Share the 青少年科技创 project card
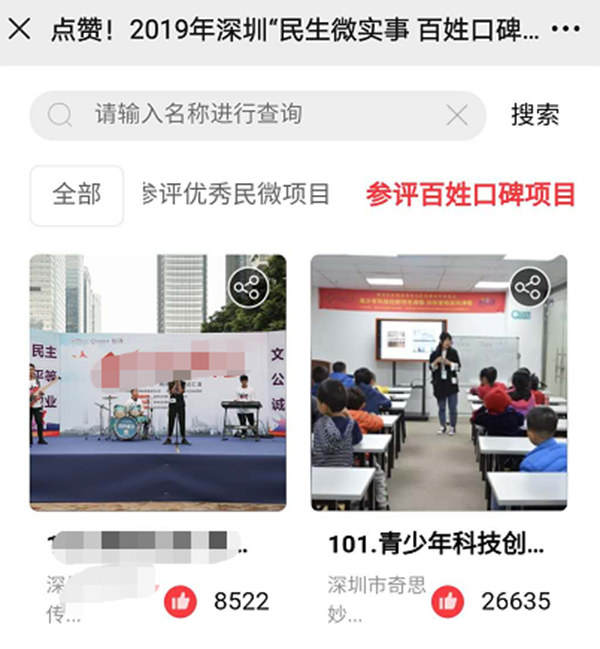This screenshot has width=600, height=649. pyautogui.click(x=530, y=289)
